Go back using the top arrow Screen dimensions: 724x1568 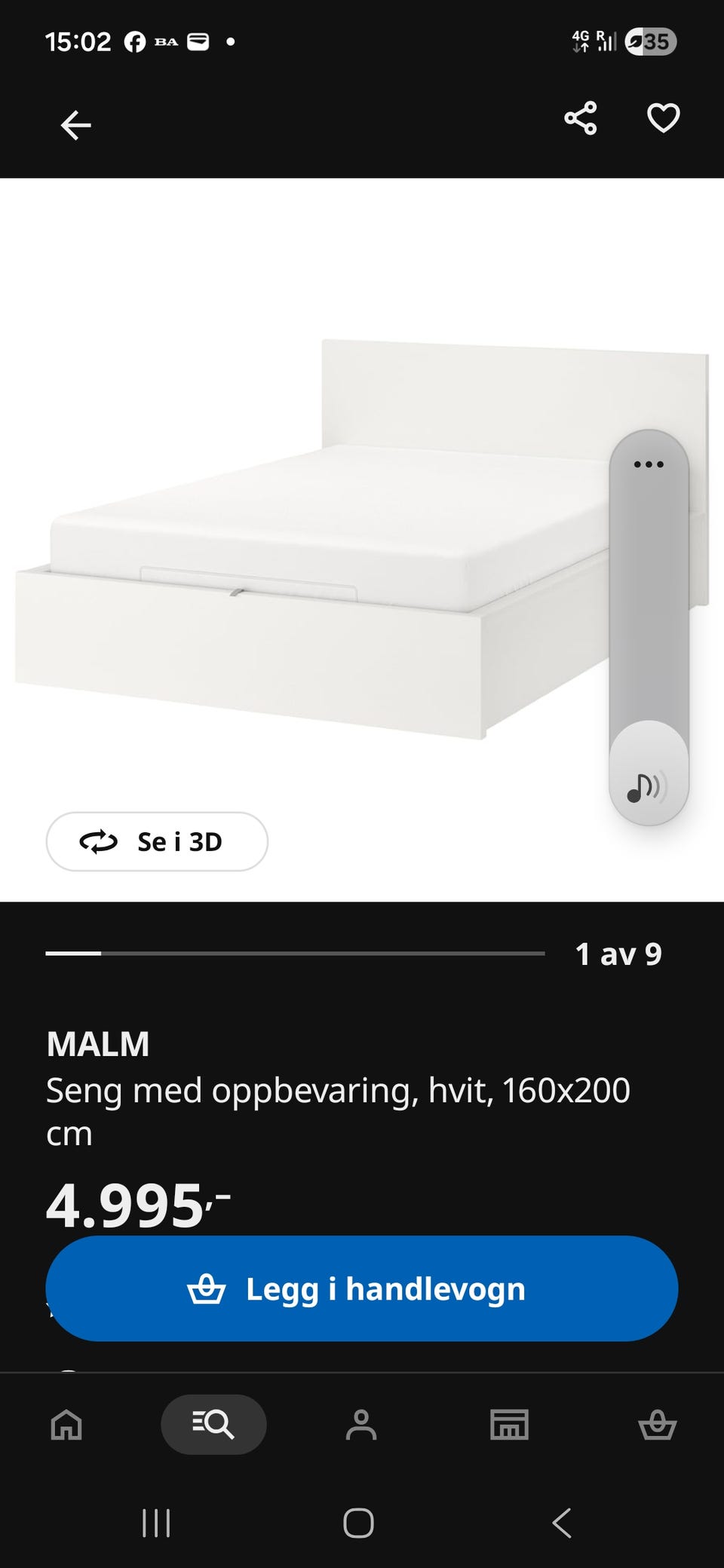coord(75,125)
